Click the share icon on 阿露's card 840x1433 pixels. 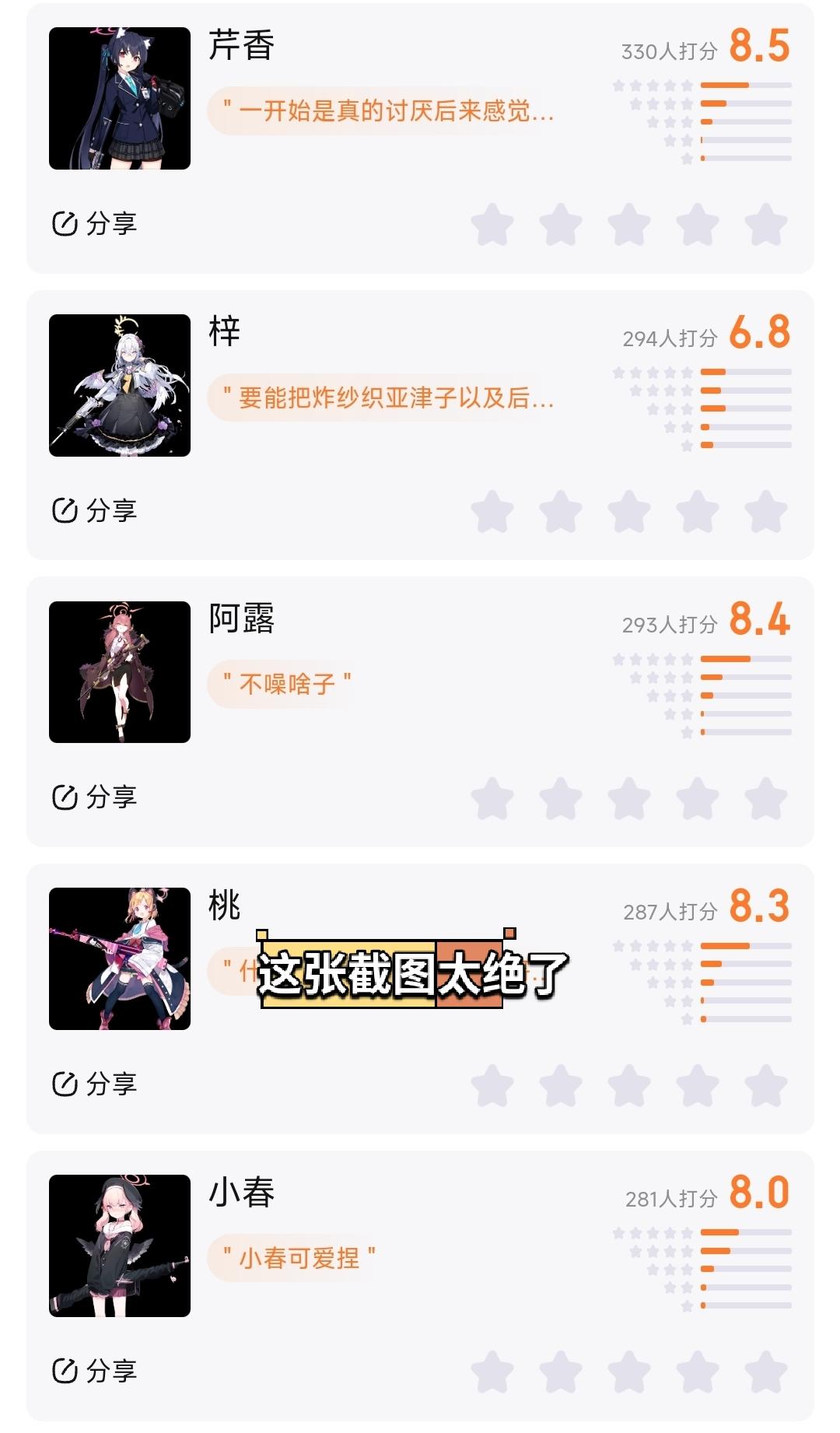click(66, 795)
